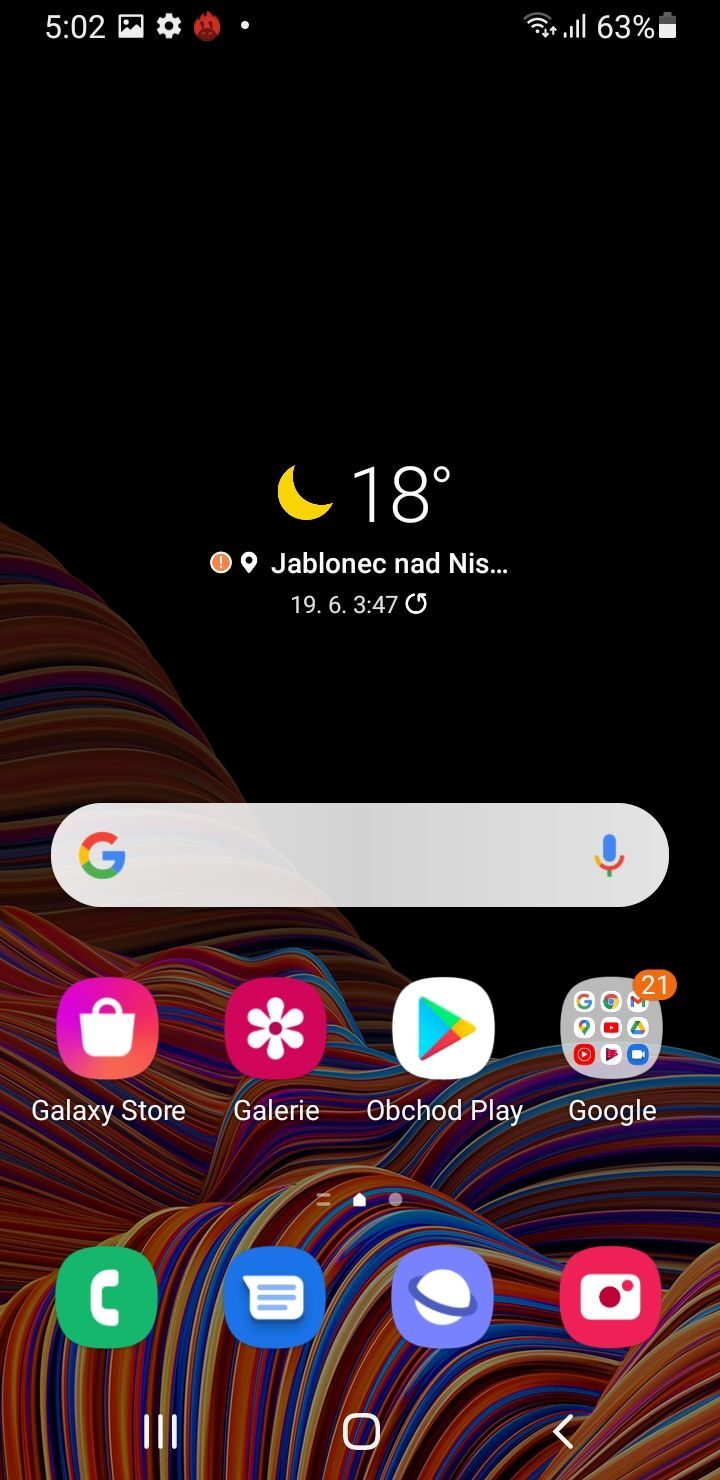The height and width of the screenshot is (1480, 720).
Task: Open the weather widget for Jablonec
Action: (x=365, y=497)
